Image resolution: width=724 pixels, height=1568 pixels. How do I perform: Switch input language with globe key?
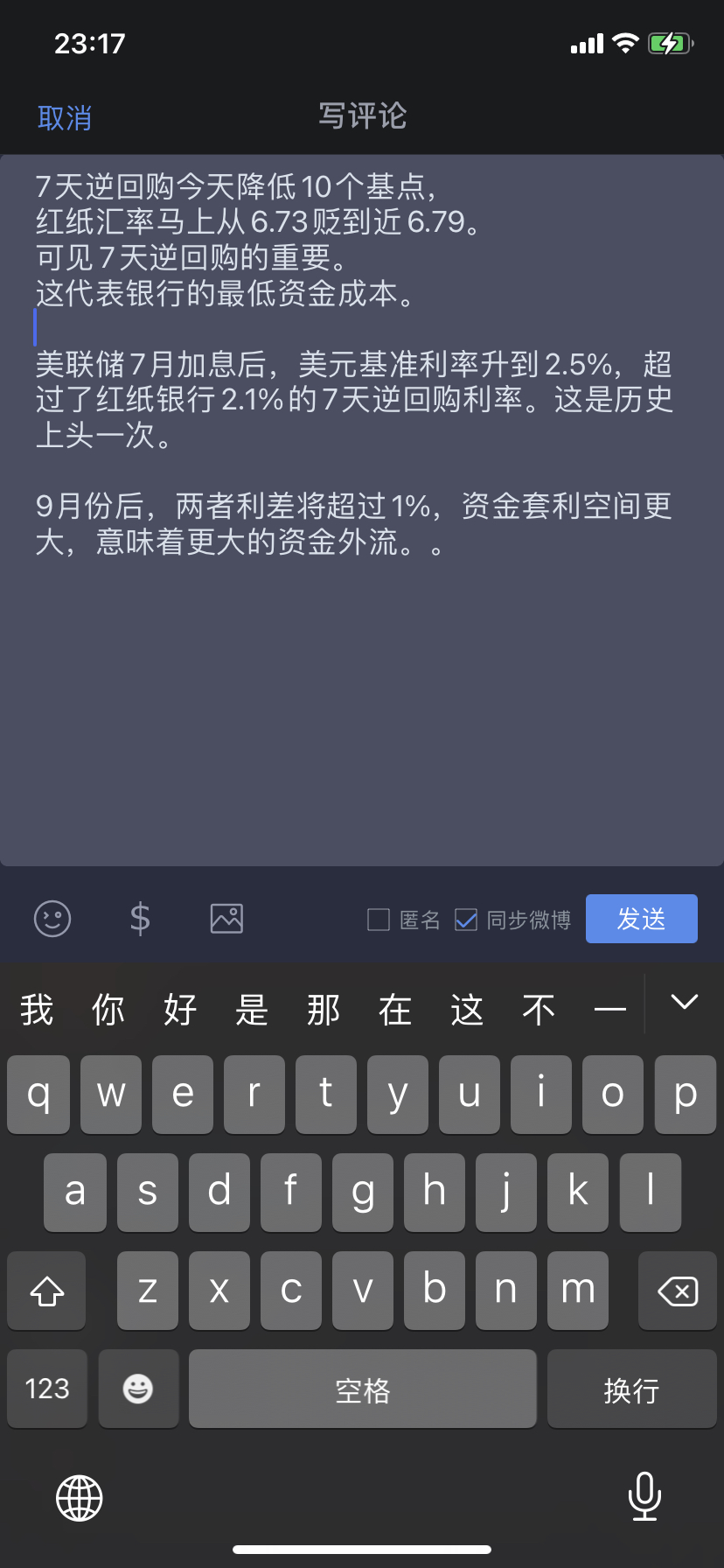(x=80, y=1497)
